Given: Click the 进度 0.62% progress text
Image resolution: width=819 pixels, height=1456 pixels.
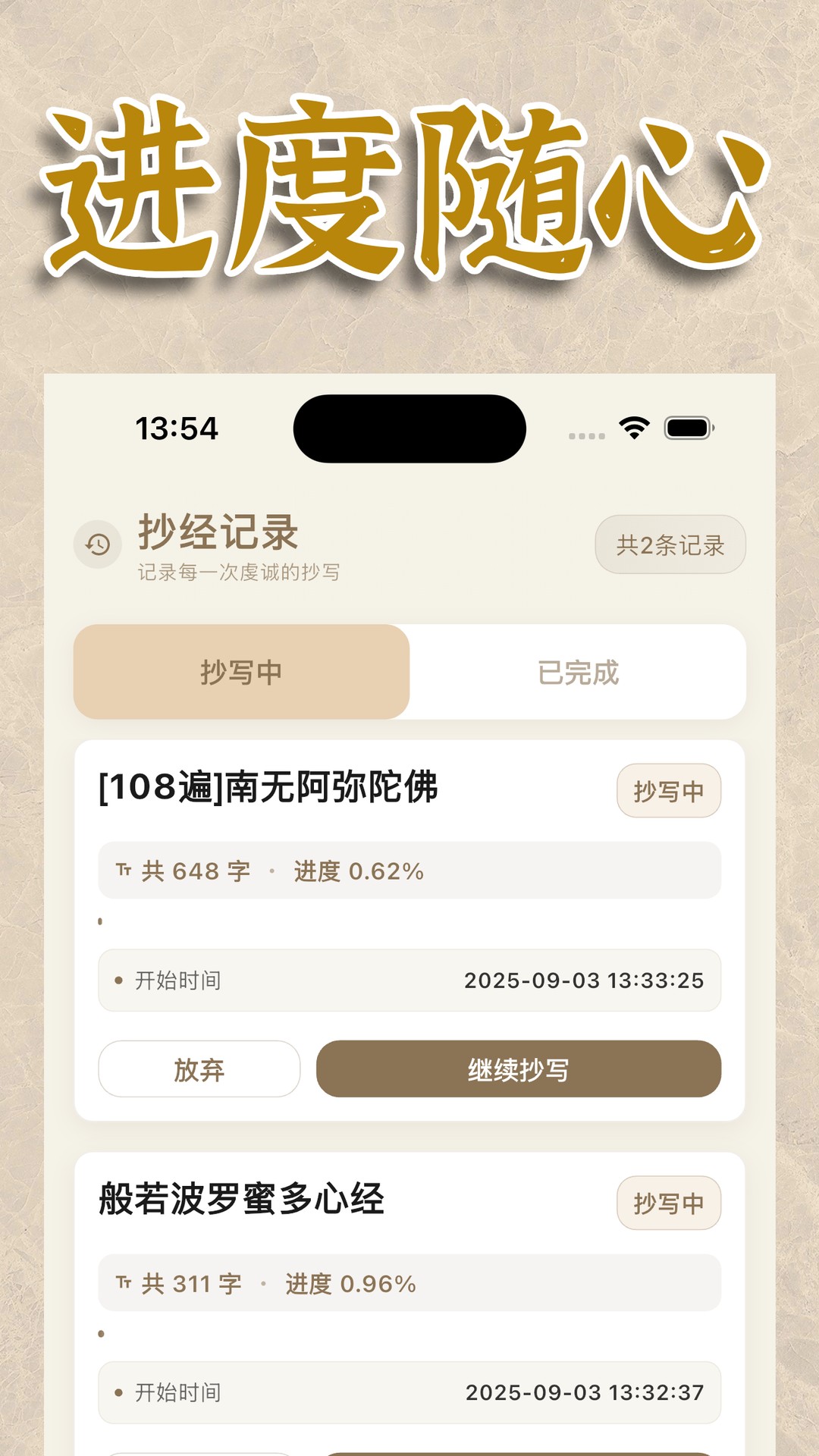Looking at the screenshot, I should pyautogui.click(x=356, y=871).
